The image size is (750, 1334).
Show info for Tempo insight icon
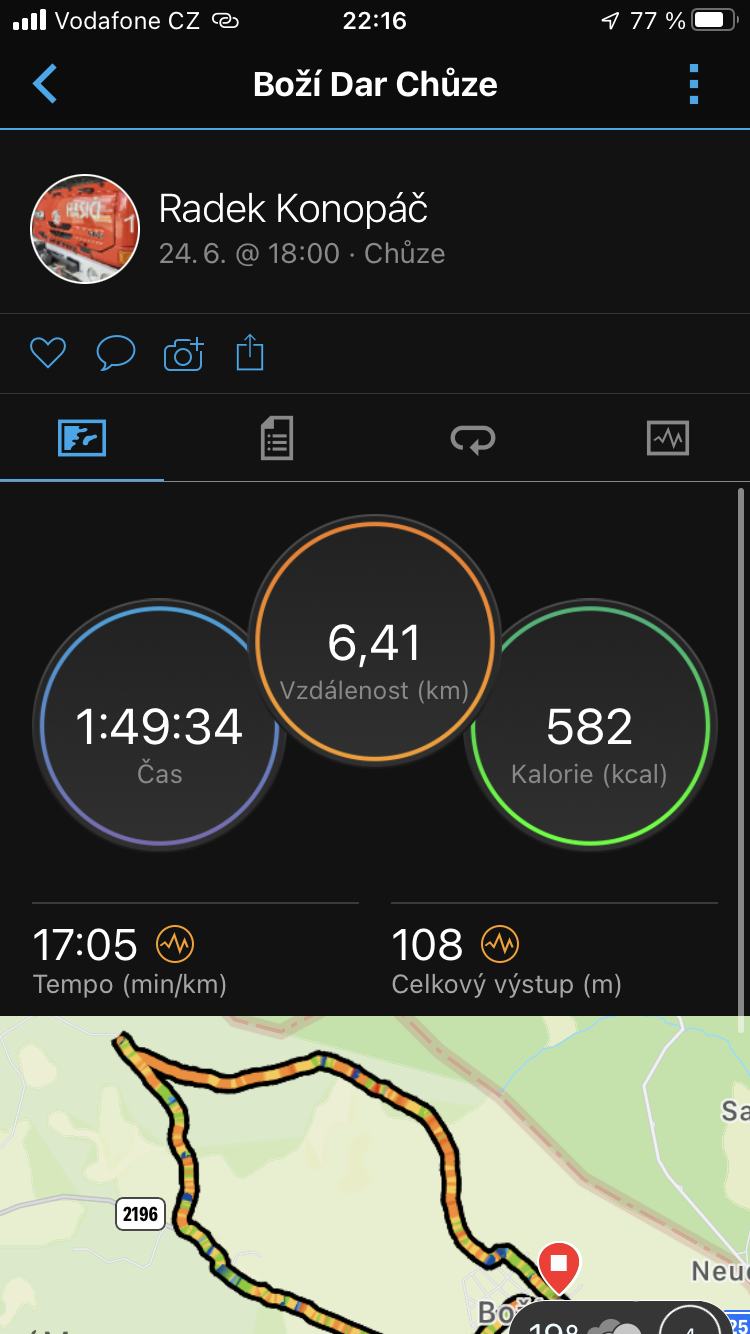point(175,944)
